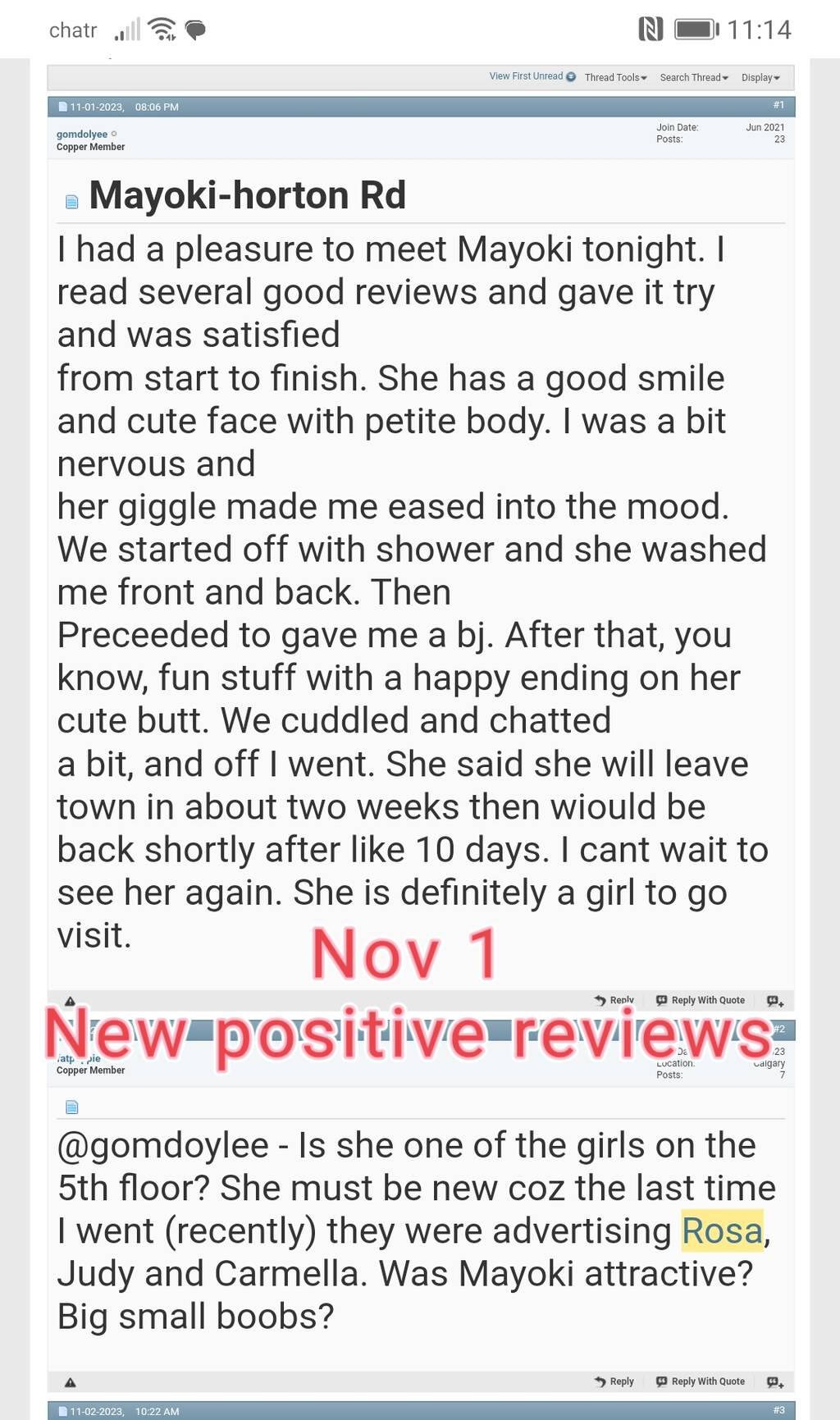Open the View First Unread link
The image size is (840, 1420).
coord(532,76)
